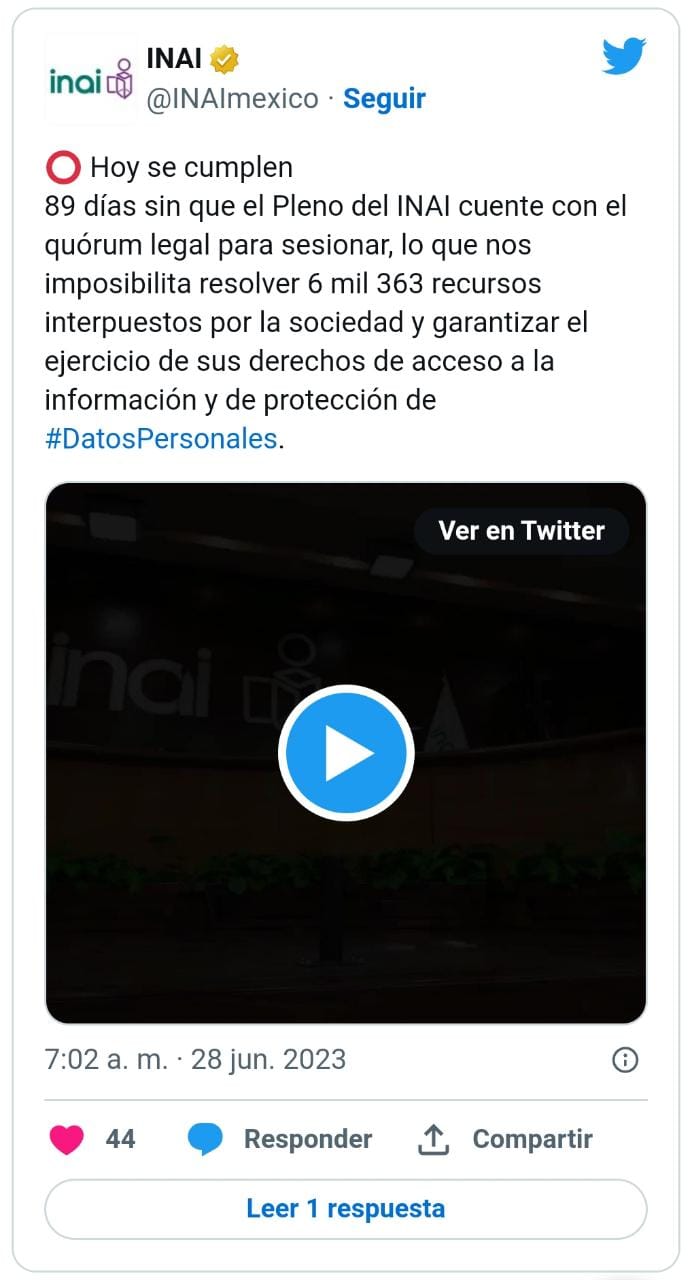
Task: Tap Responder to reply to the tweet
Action: click(x=280, y=1139)
